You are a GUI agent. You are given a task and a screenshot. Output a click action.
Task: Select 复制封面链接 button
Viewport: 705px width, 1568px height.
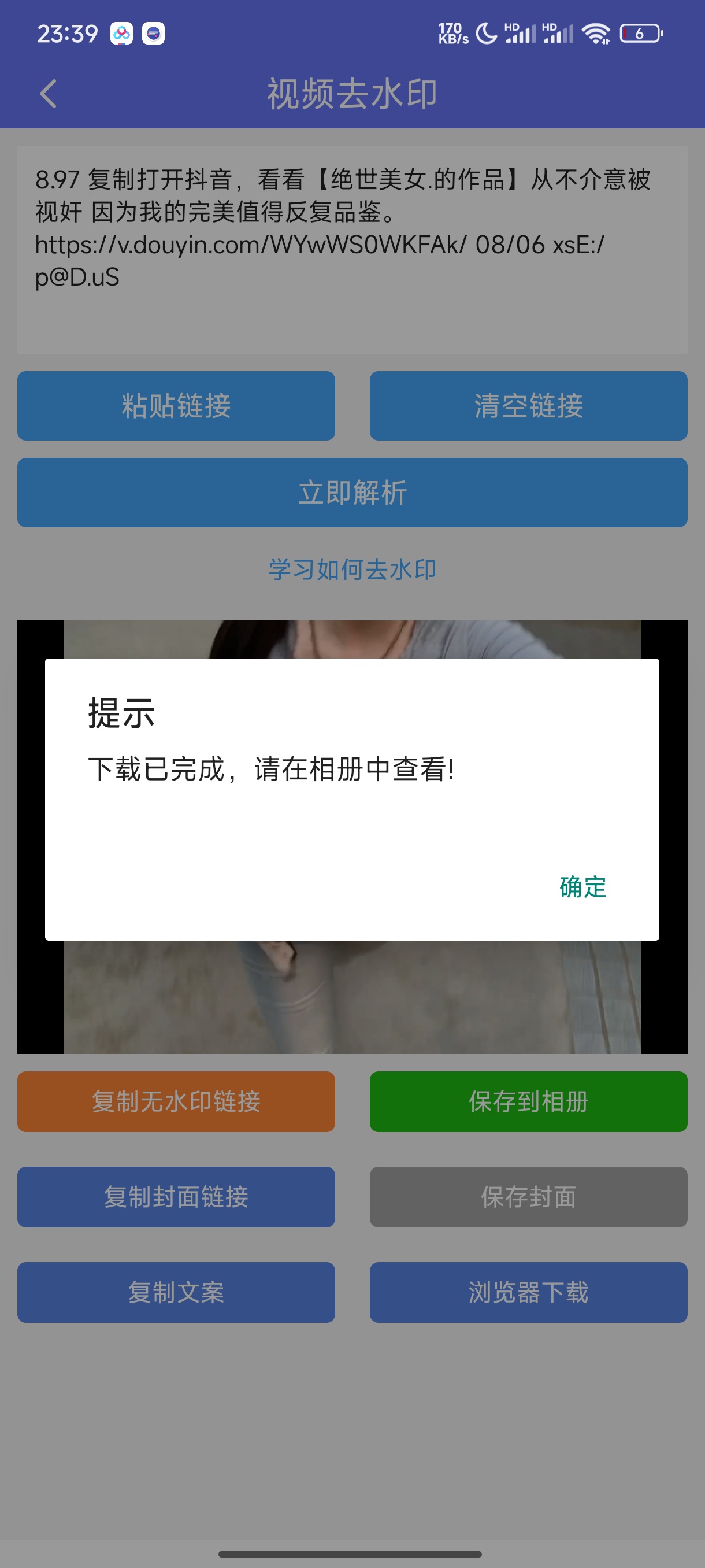click(176, 1197)
